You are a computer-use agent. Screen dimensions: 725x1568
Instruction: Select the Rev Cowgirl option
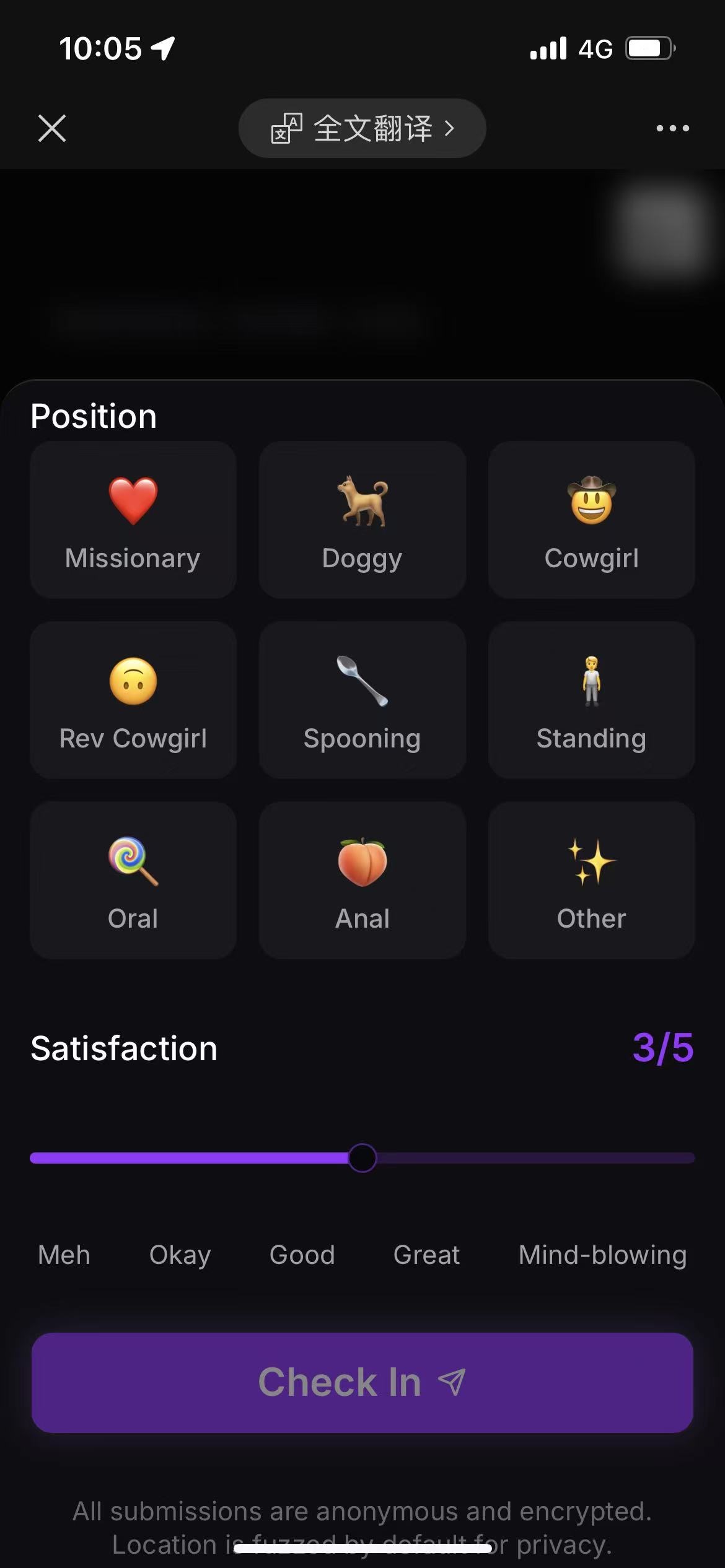click(133, 700)
